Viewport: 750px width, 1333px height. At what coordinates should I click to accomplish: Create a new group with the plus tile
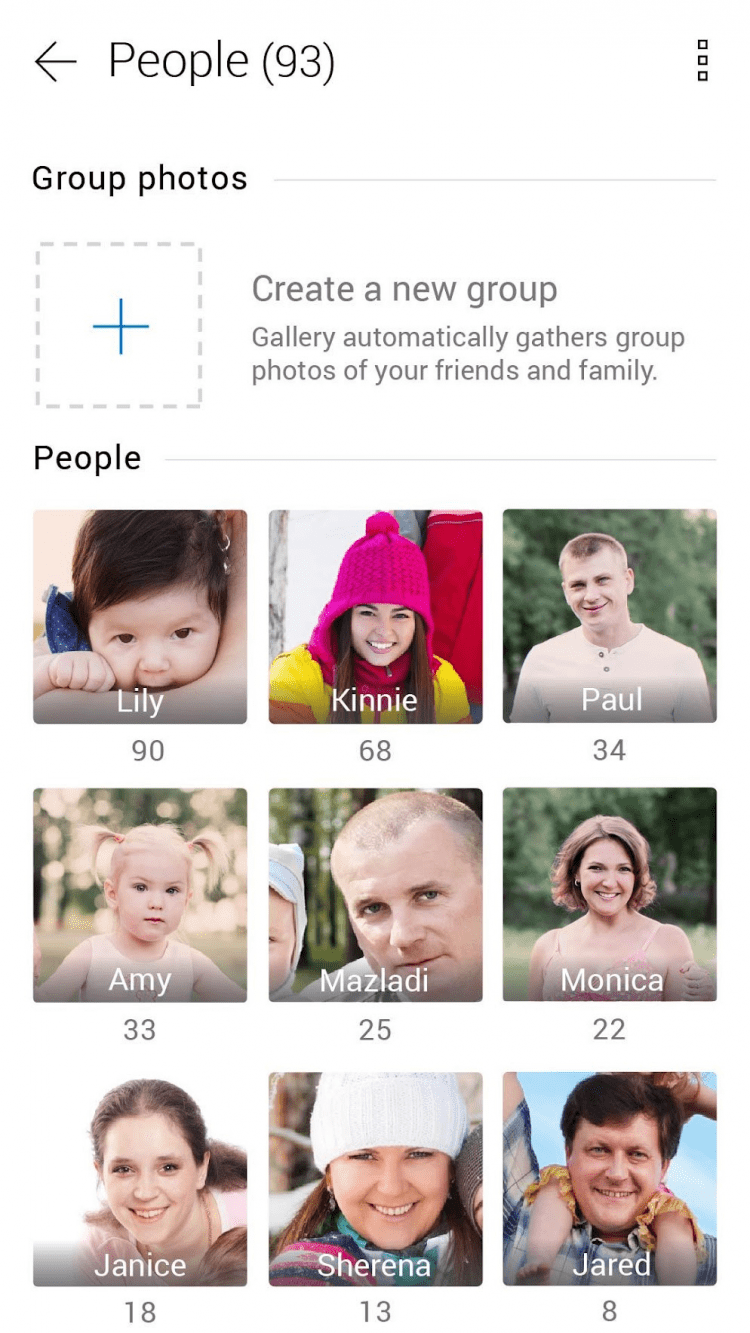click(x=120, y=326)
